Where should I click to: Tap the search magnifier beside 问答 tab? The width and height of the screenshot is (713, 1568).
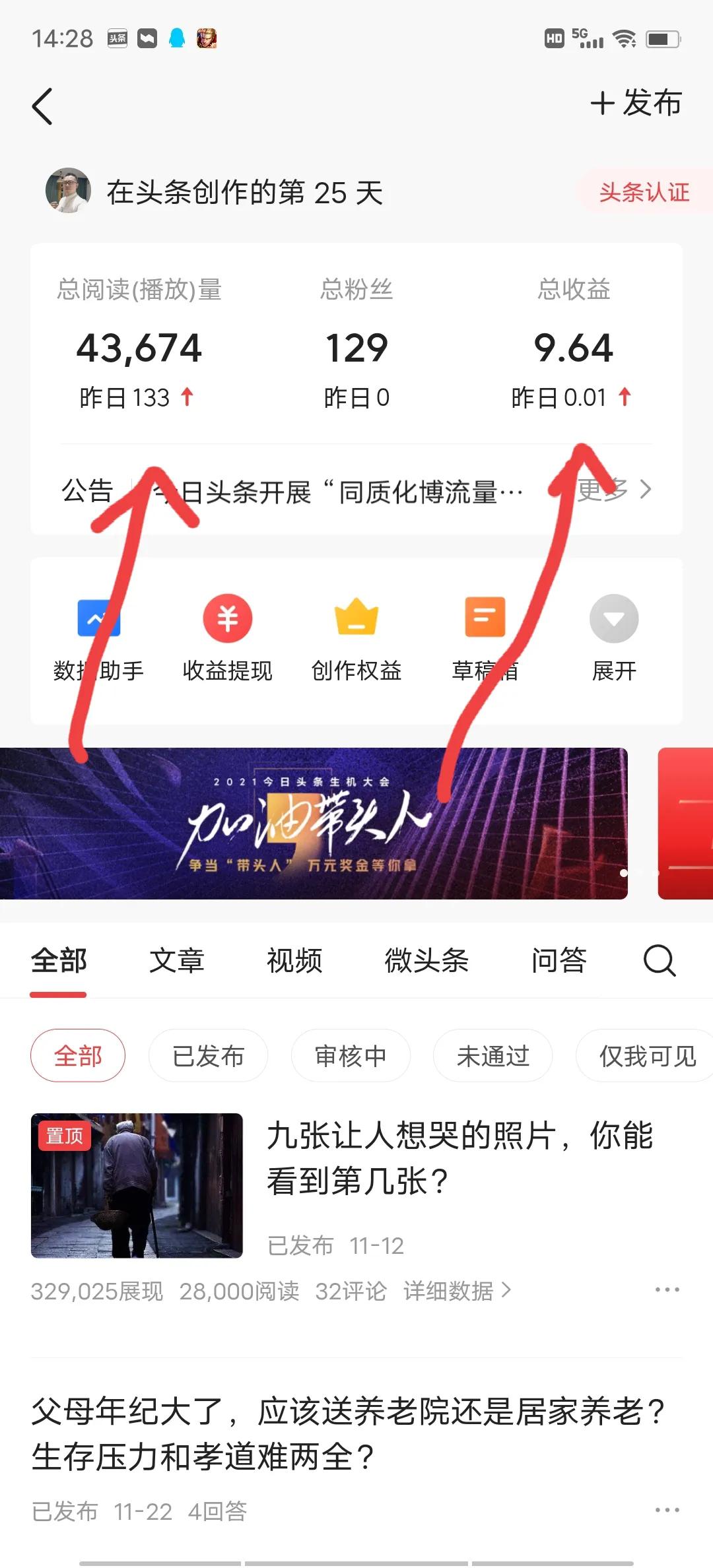(658, 962)
